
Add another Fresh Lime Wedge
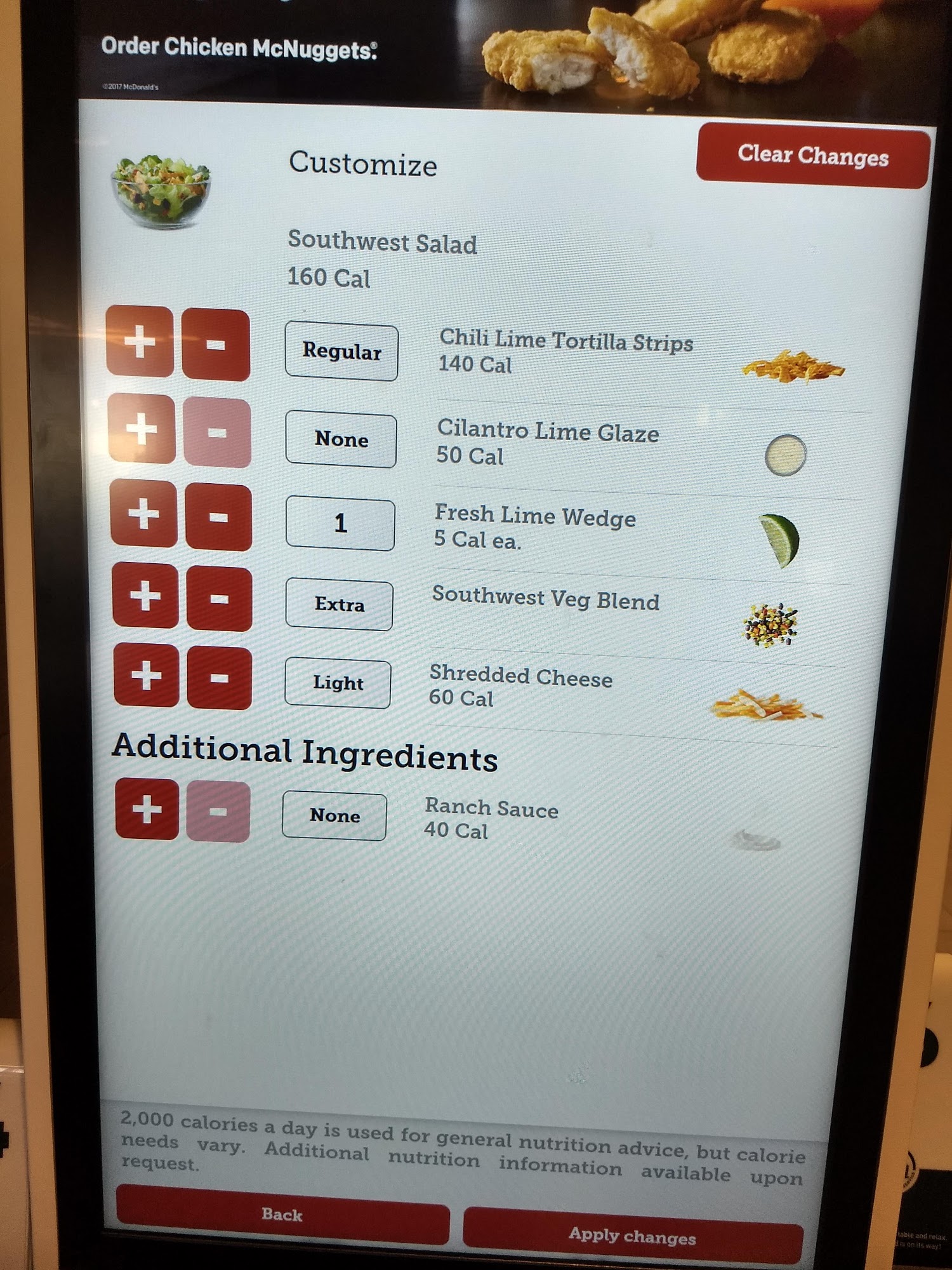click(143, 514)
